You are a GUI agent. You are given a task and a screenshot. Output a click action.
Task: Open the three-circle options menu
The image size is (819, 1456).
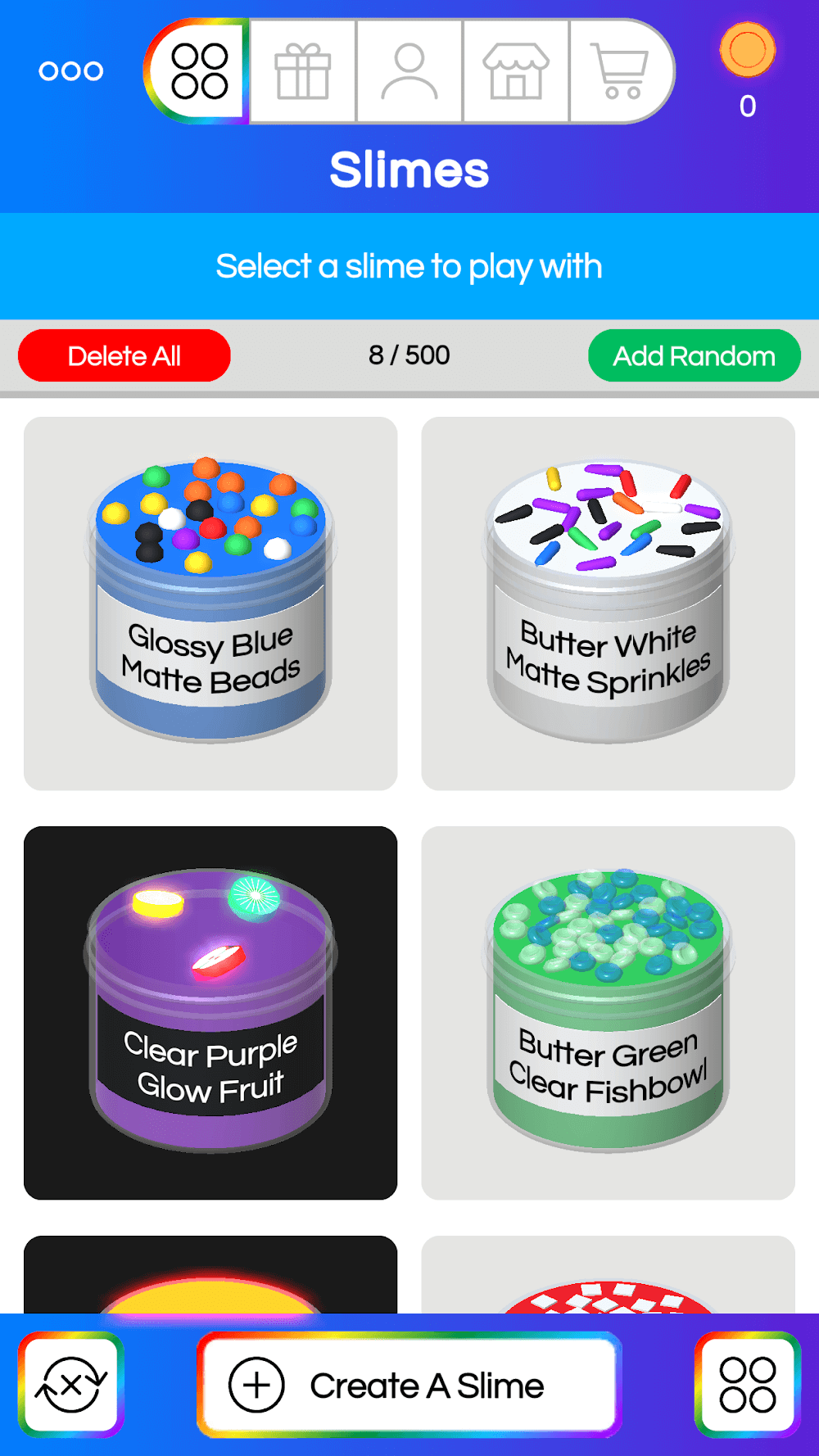[x=71, y=71]
